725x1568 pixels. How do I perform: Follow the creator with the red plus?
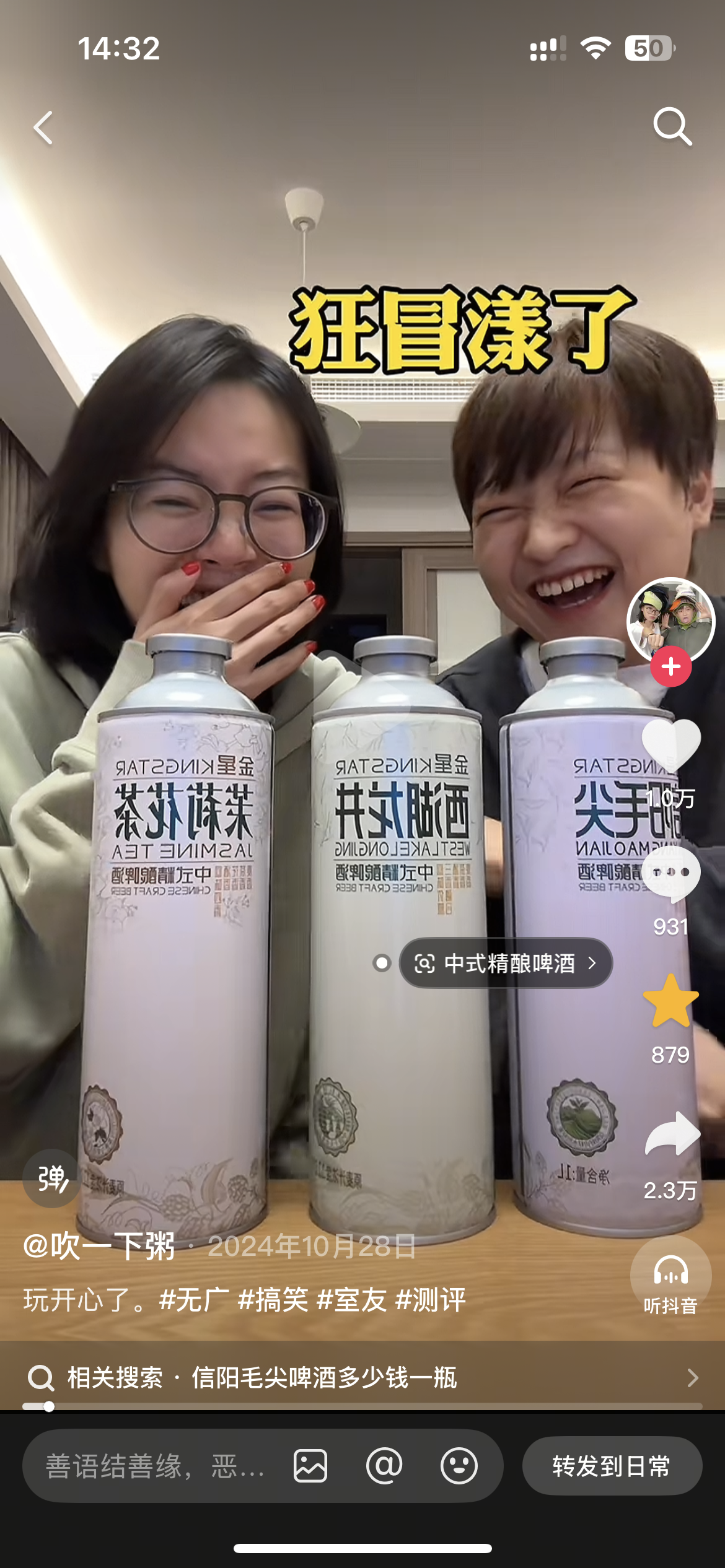671,667
